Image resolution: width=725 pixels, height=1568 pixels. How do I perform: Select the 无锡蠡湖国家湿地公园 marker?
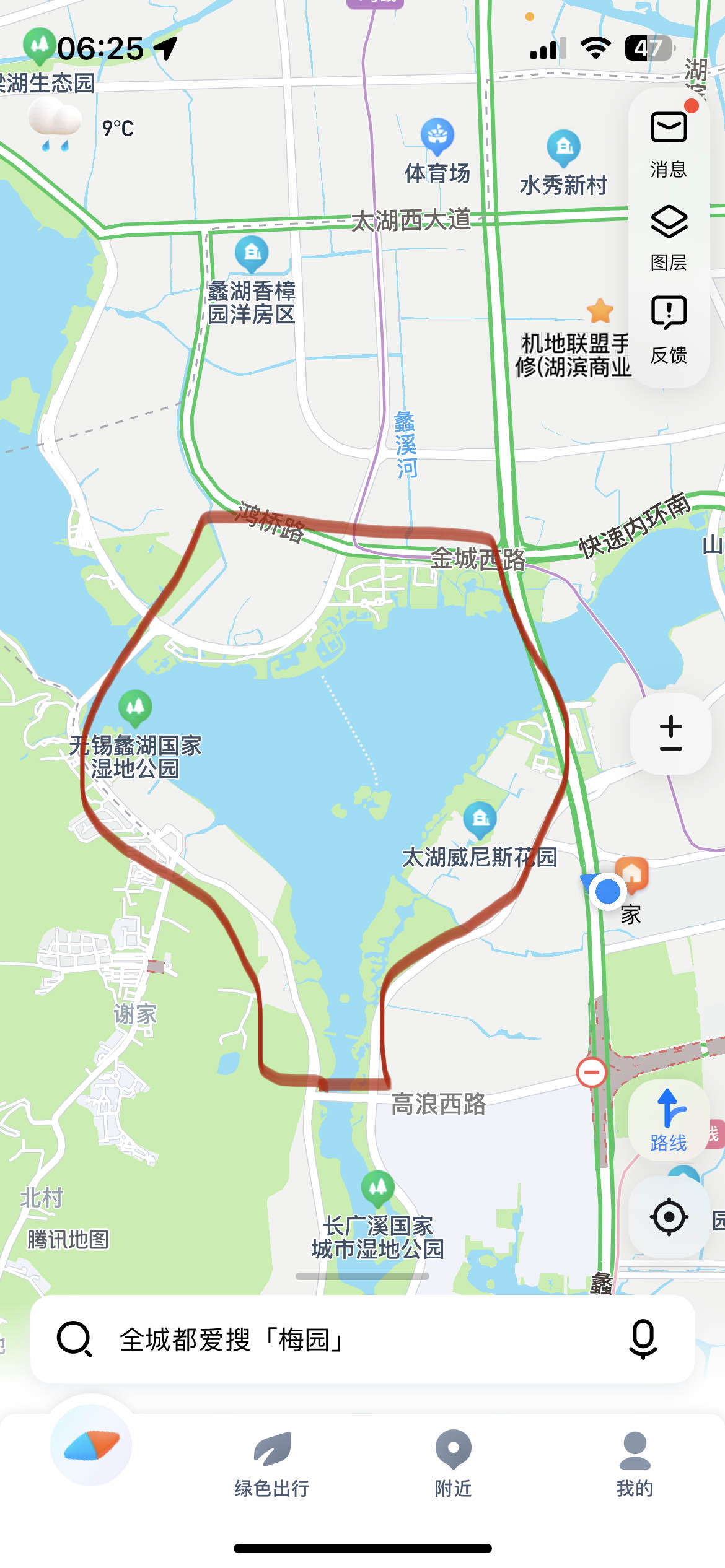(135, 708)
